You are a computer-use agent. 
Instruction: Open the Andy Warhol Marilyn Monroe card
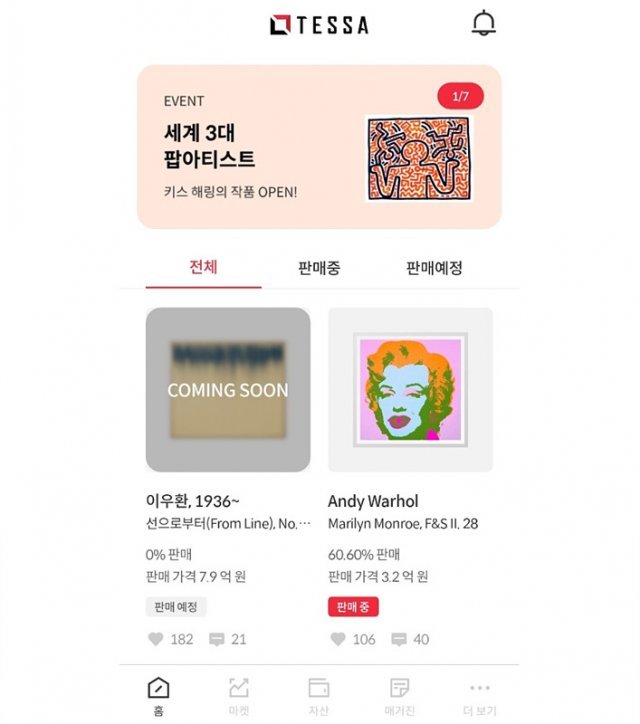point(410,389)
